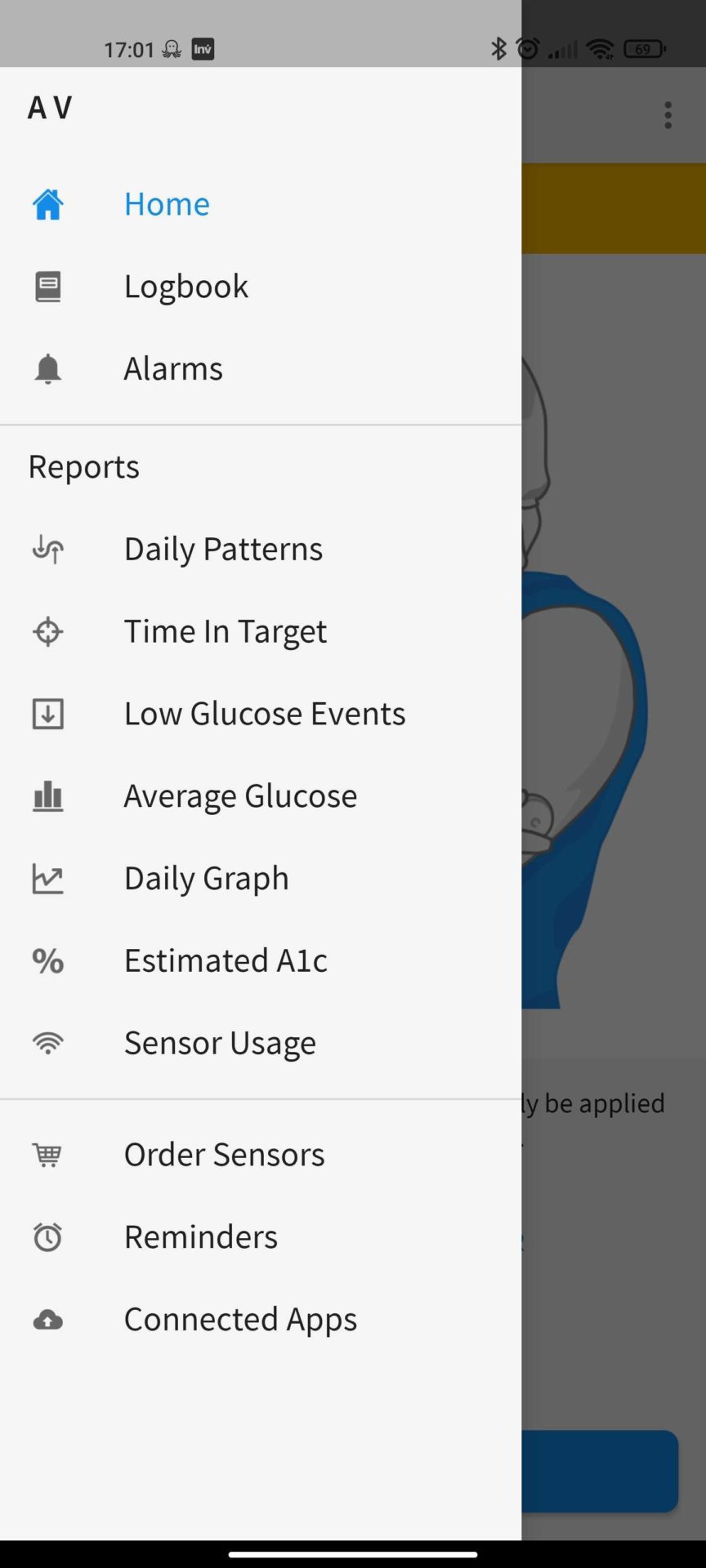Click the Daily Graph line chart icon
Viewport: 706px width, 1568px height.
(x=47, y=878)
